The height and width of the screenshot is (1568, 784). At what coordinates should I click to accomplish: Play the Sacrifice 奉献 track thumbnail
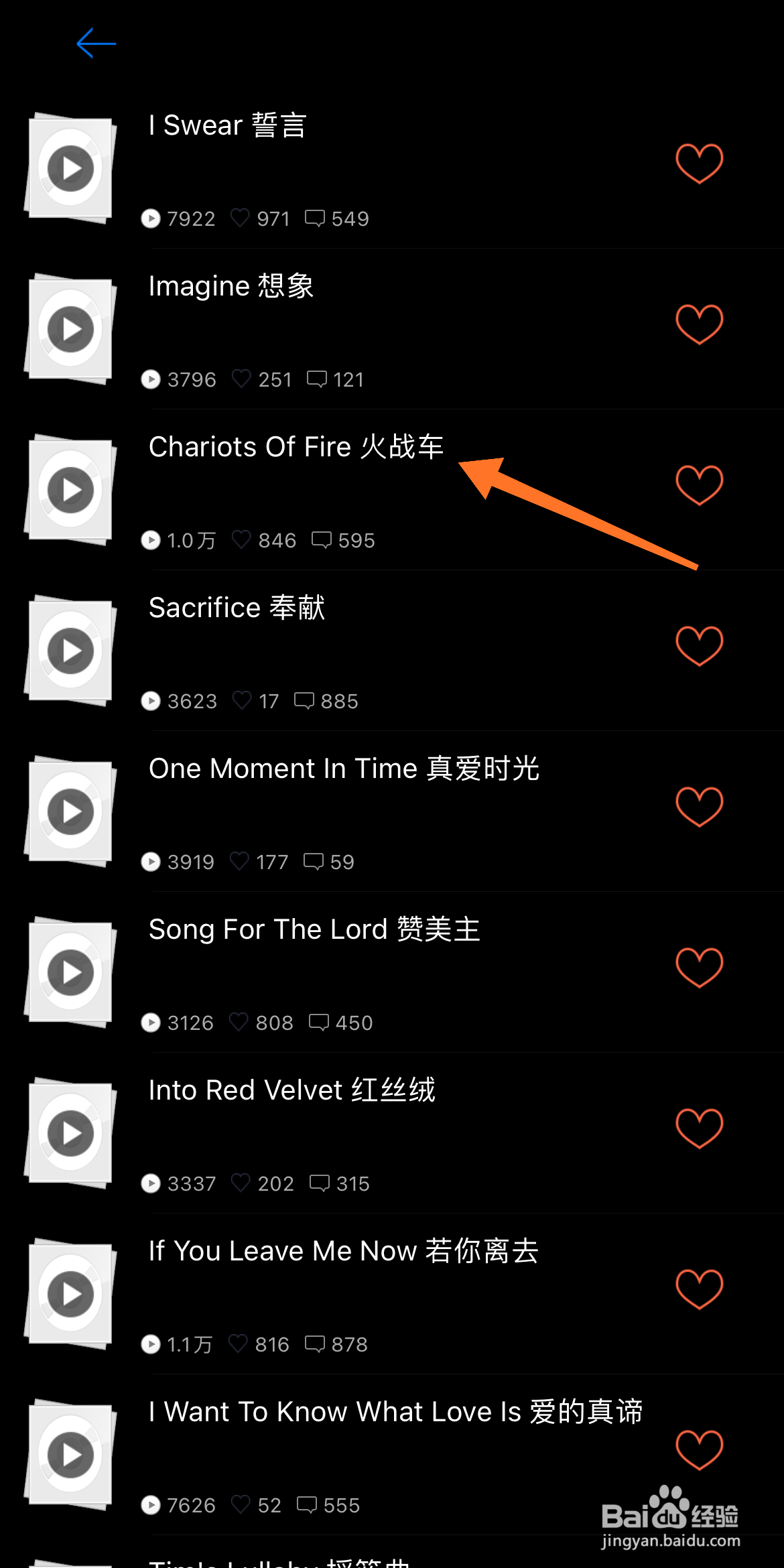tap(70, 651)
